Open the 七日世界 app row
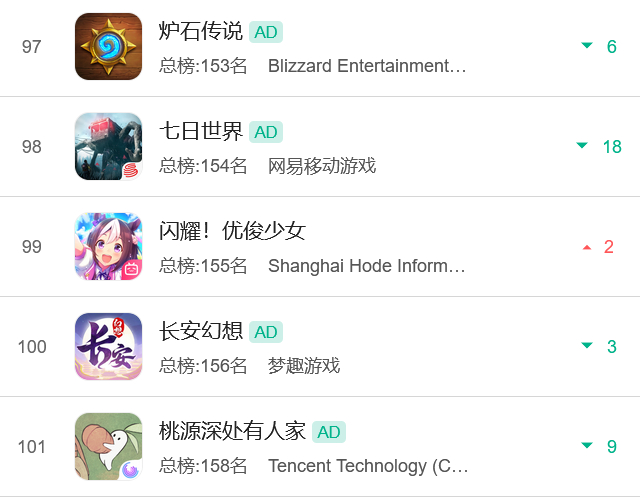The width and height of the screenshot is (640, 497). pos(200,131)
